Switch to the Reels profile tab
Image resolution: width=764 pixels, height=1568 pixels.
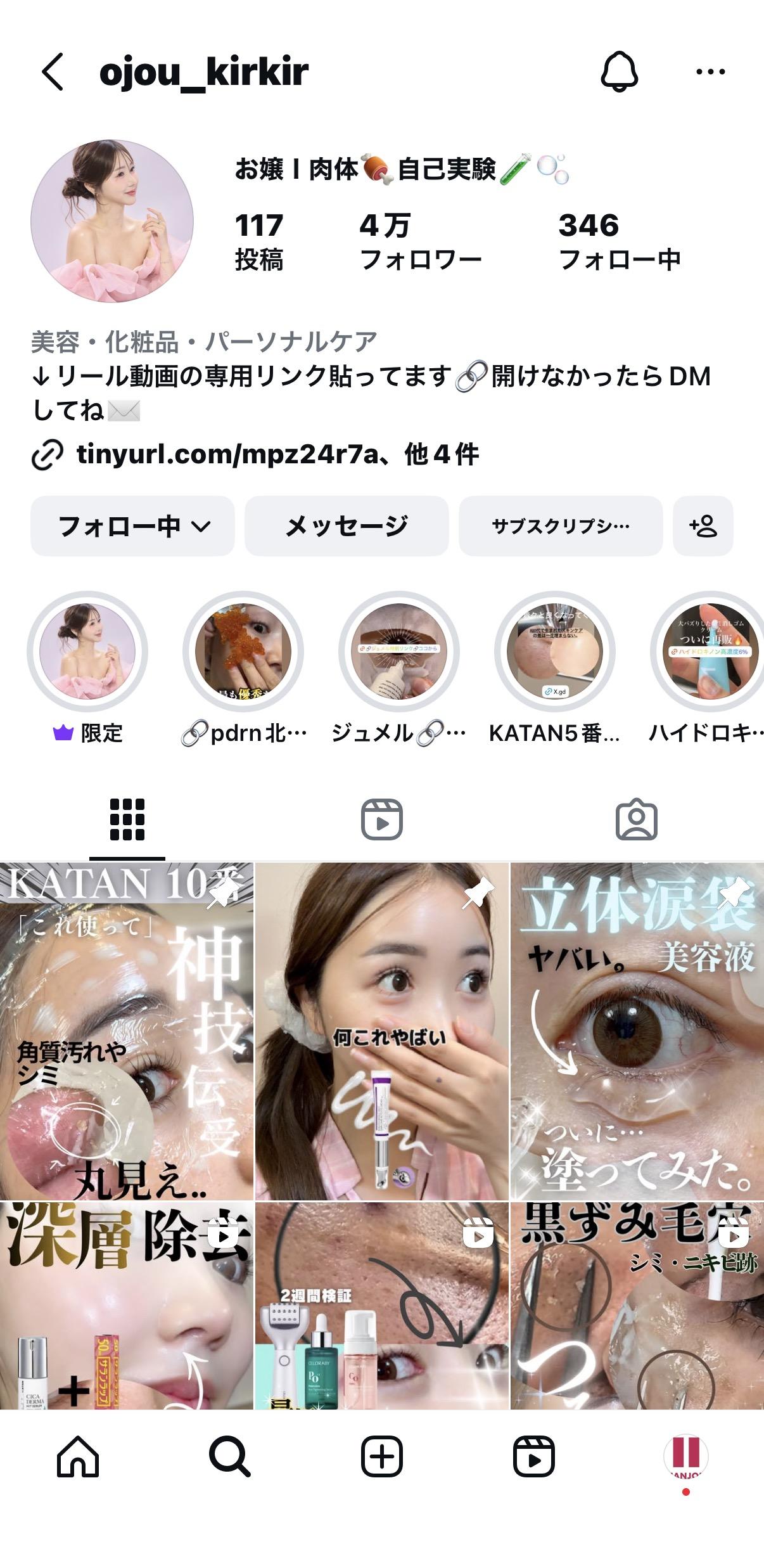[382, 819]
